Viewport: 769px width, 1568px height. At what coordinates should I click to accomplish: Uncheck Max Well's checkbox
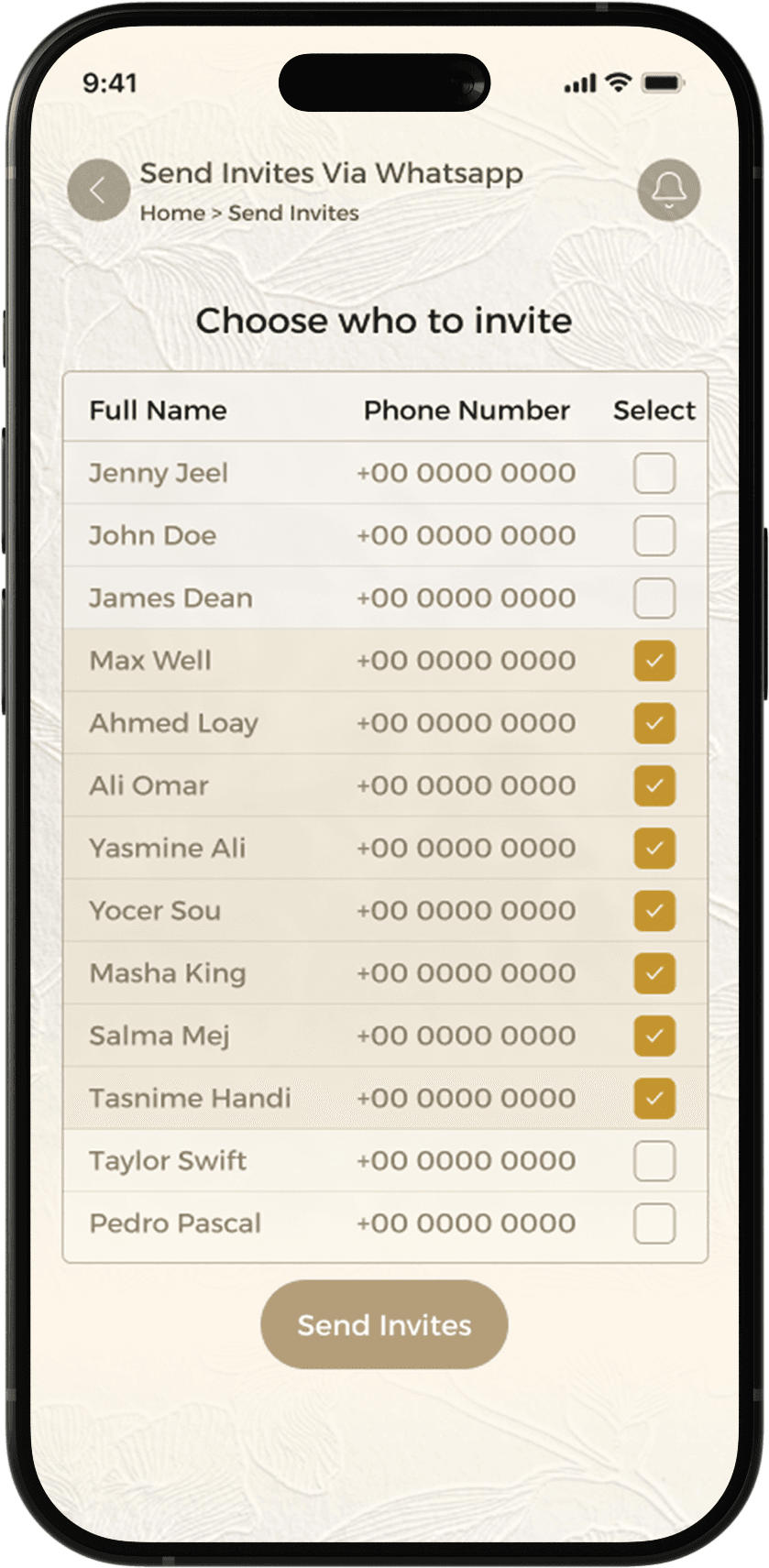654,661
